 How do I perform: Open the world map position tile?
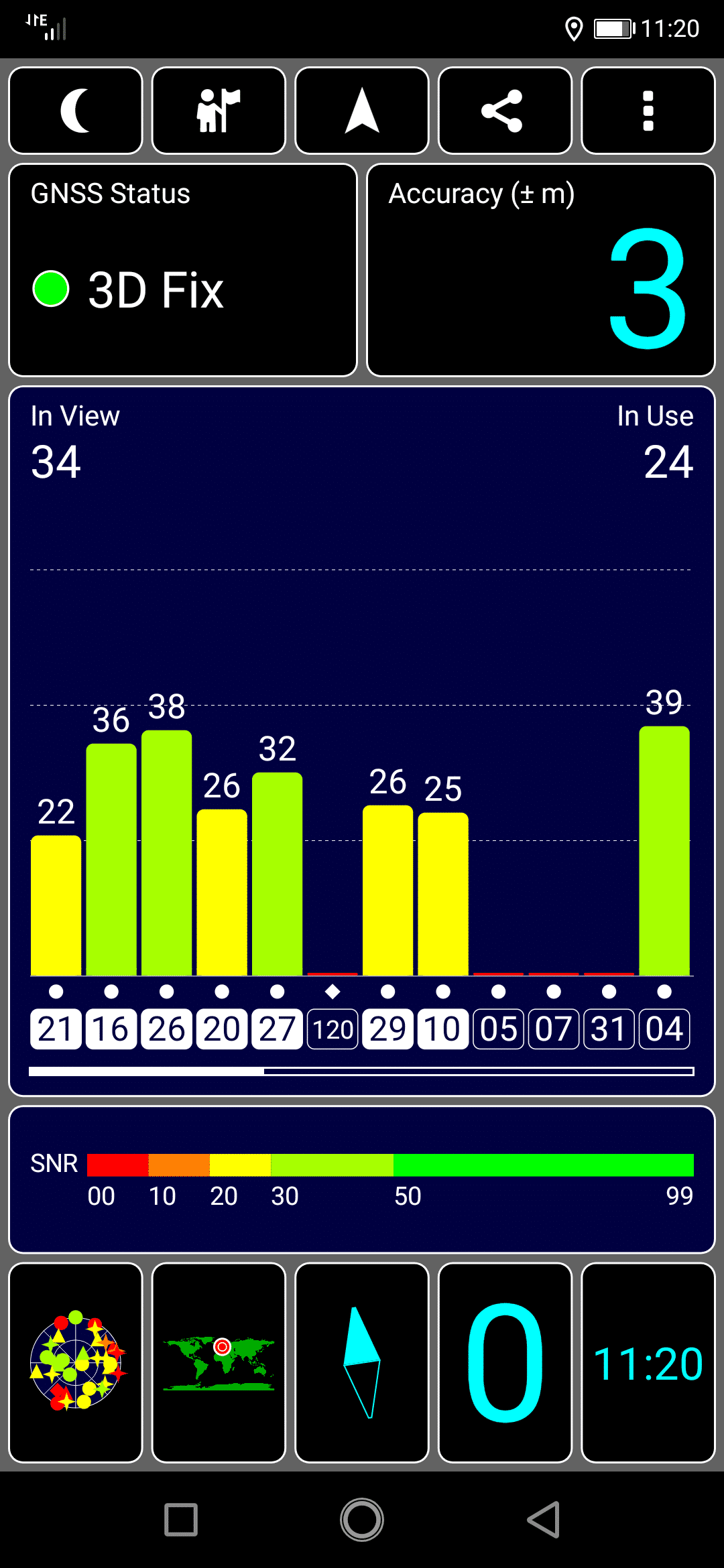pyautogui.click(x=219, y=1362)
